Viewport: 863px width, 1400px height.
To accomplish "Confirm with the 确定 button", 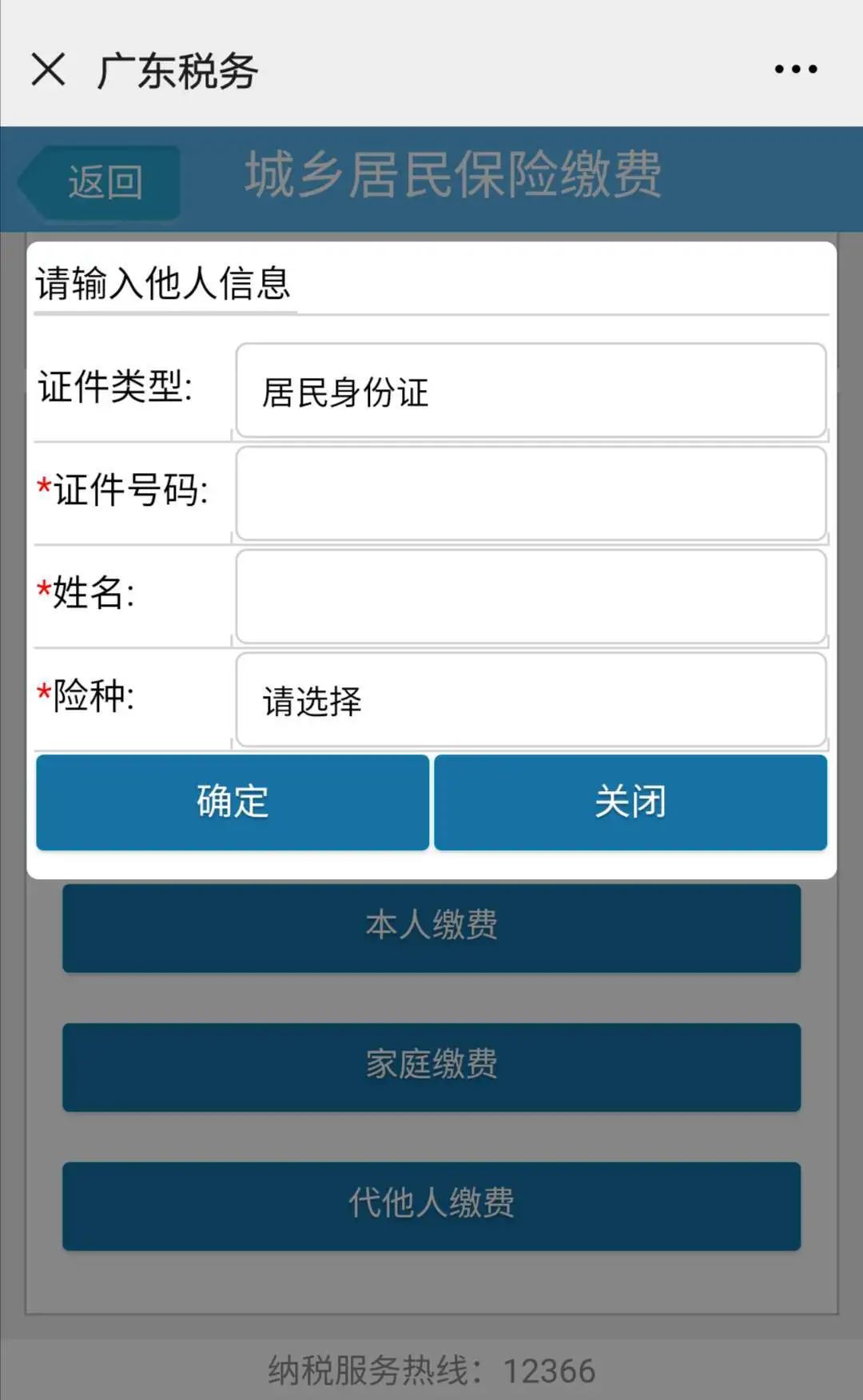I will [x=233, y=801].
